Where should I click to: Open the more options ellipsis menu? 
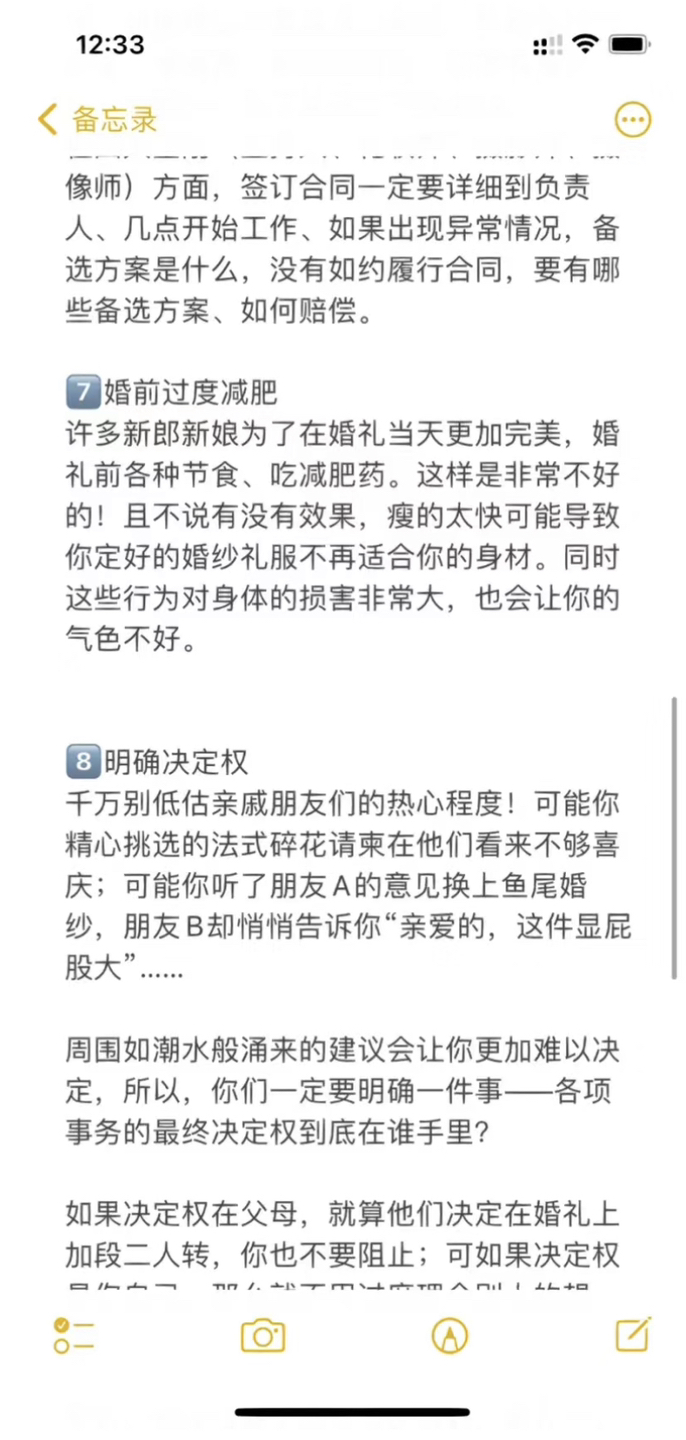(632, 120)
